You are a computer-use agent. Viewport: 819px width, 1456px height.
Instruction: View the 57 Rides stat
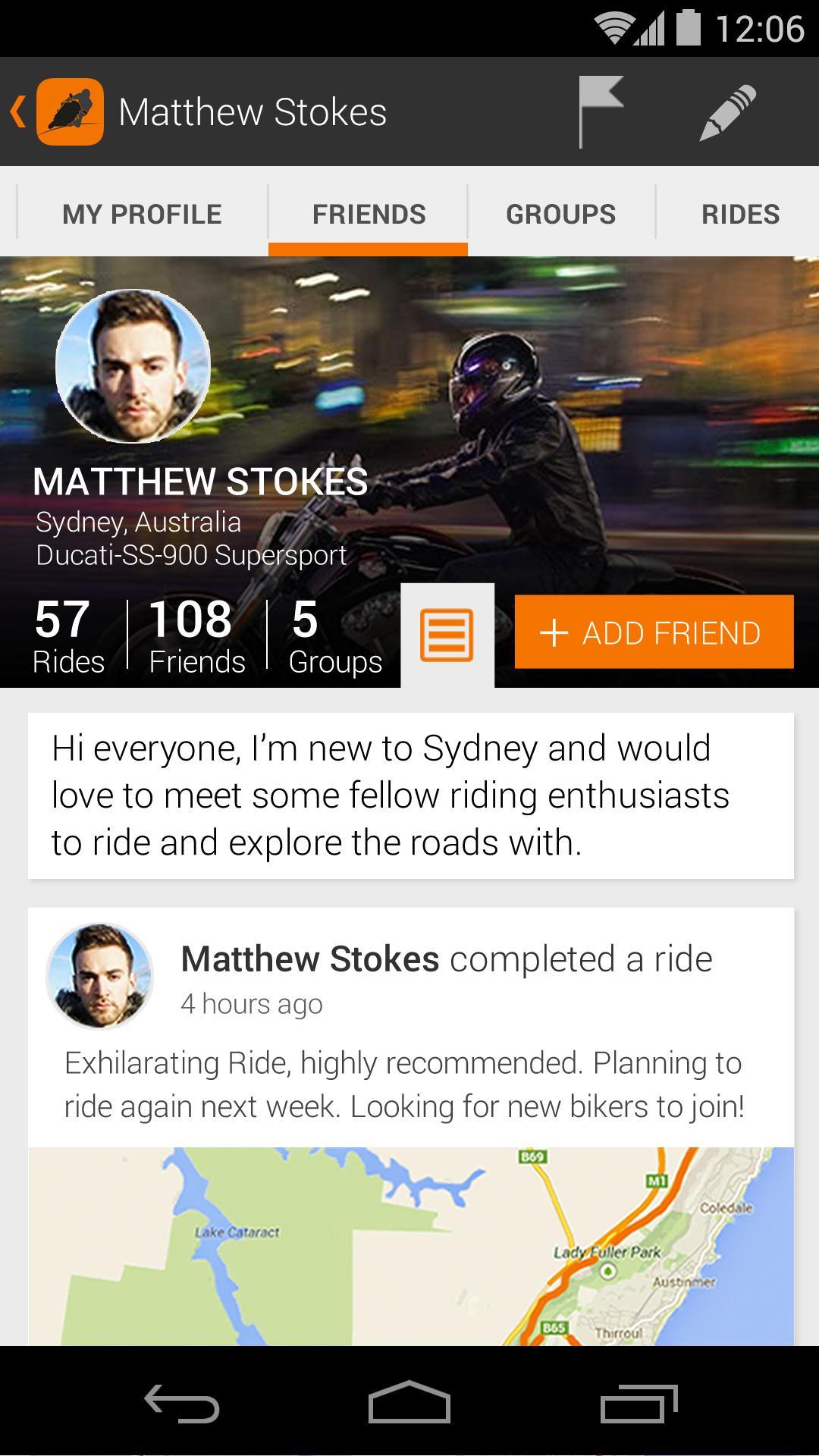tap(68, 637)
